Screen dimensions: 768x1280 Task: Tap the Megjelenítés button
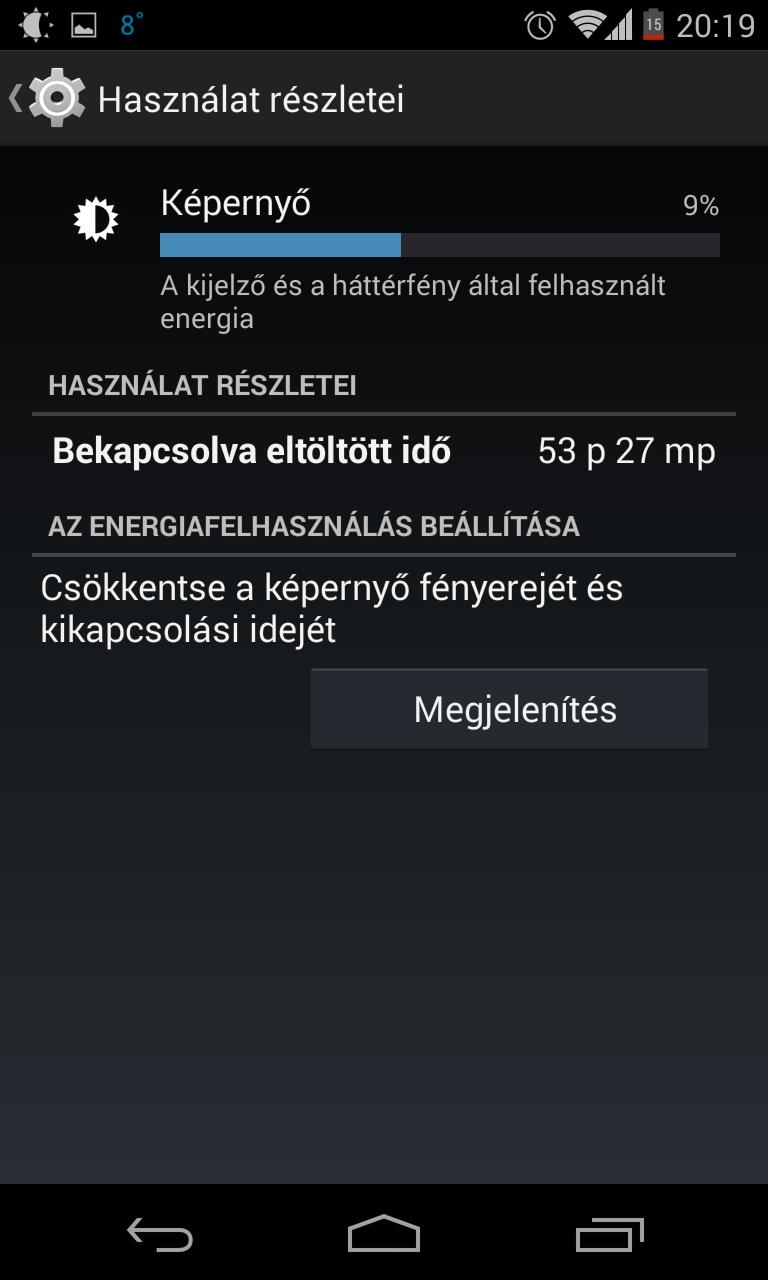coord(509,709)
